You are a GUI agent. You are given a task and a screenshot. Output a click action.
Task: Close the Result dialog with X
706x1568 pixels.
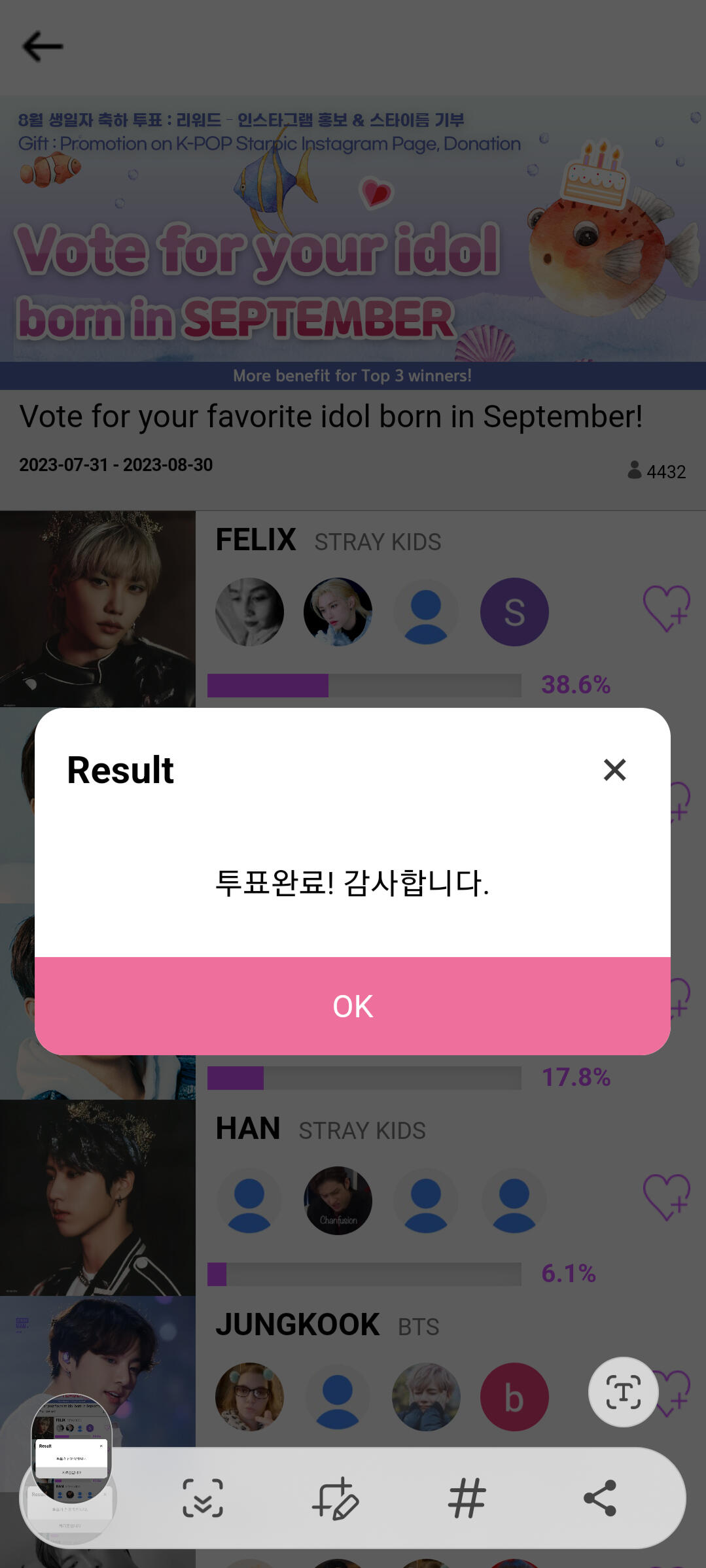tap(614, 770)
